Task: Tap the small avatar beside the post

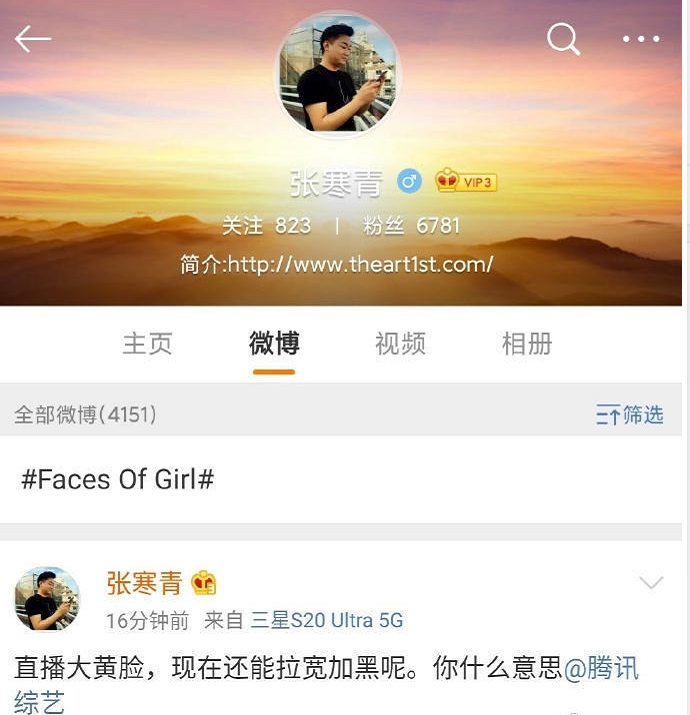Action: [47, 600]
